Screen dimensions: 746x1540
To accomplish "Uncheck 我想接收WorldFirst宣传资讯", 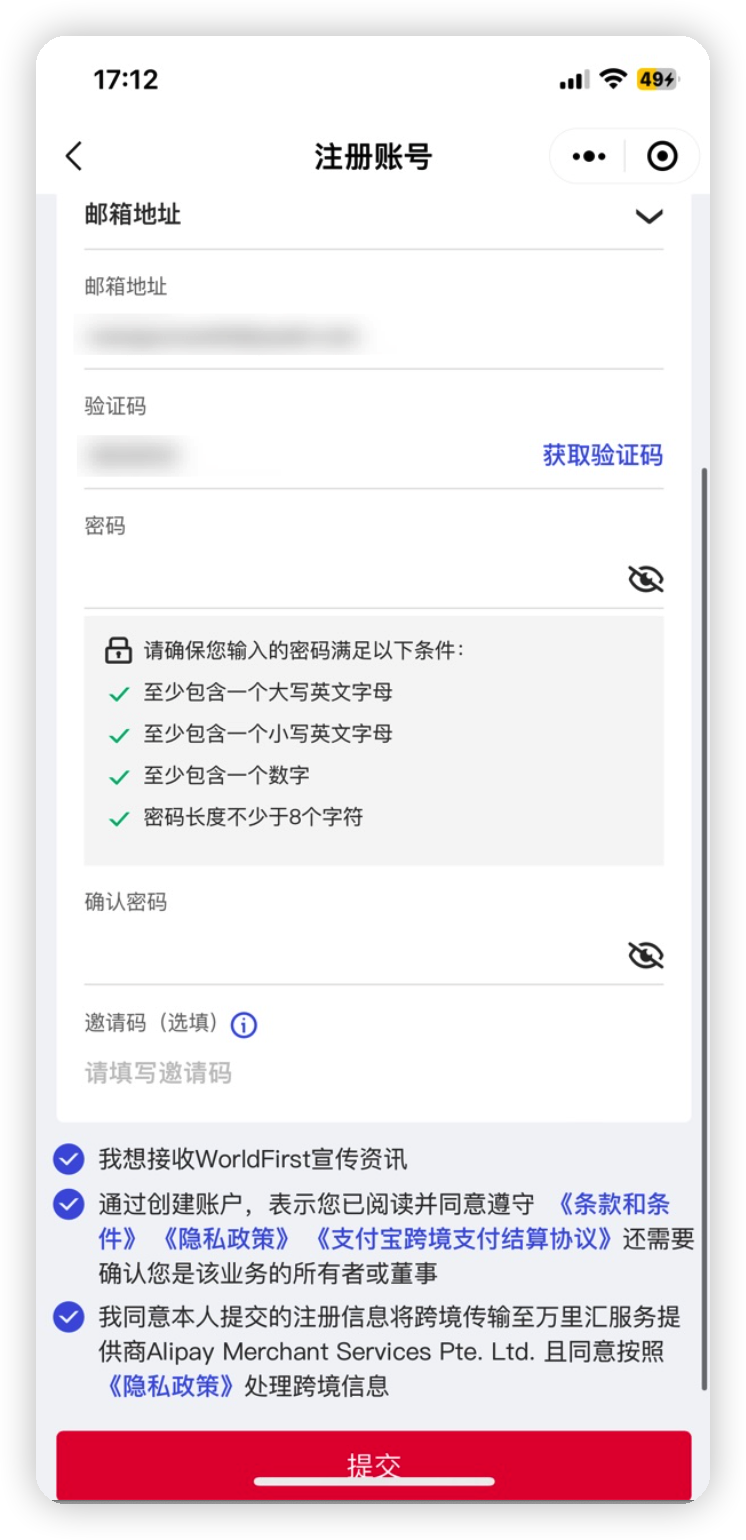I will (69, 1159).
